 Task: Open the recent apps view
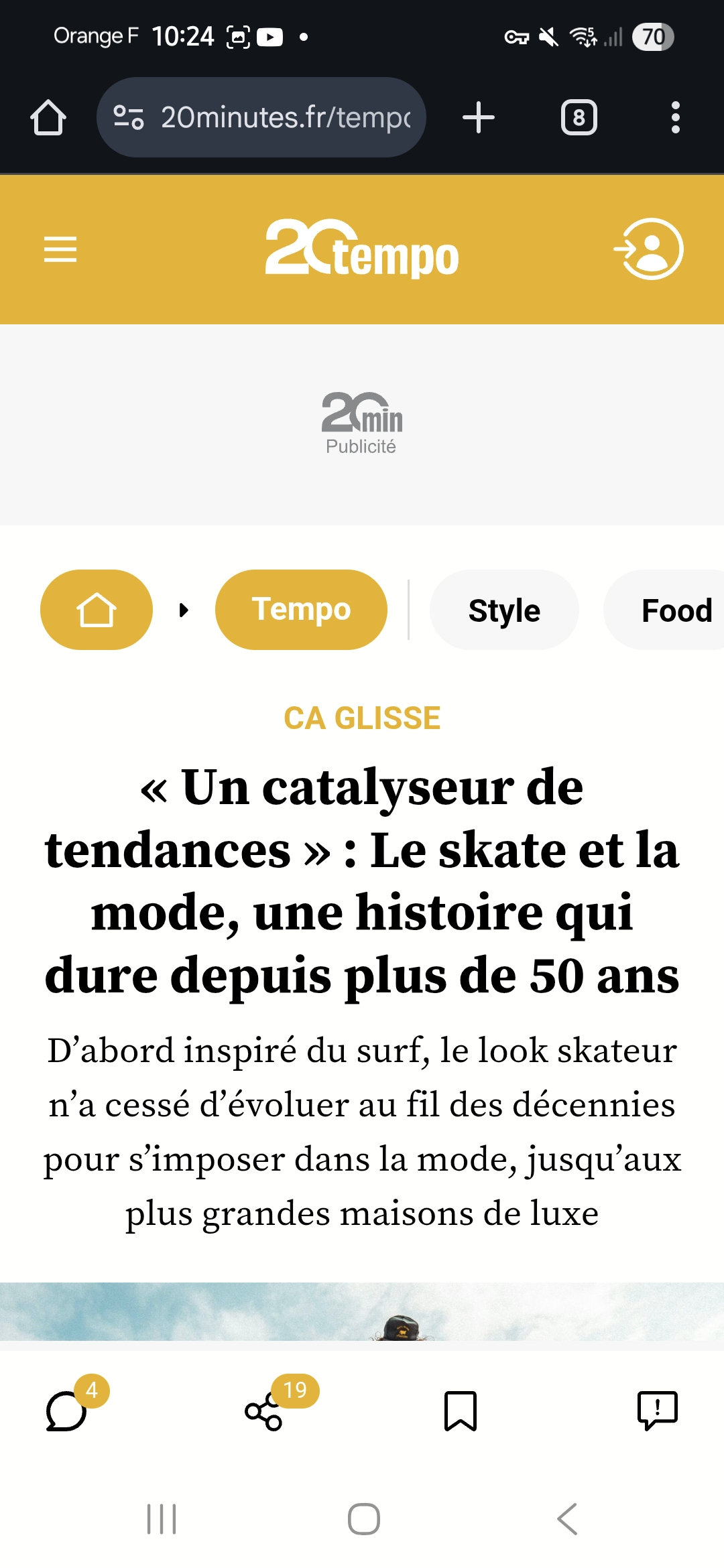[162, 1518]
